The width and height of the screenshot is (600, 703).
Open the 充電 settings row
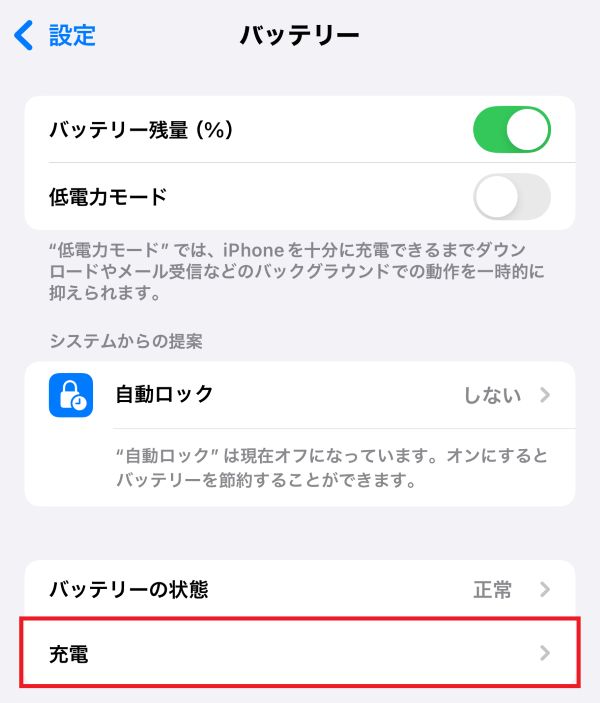pyautogui.click(x=300, y=654)
